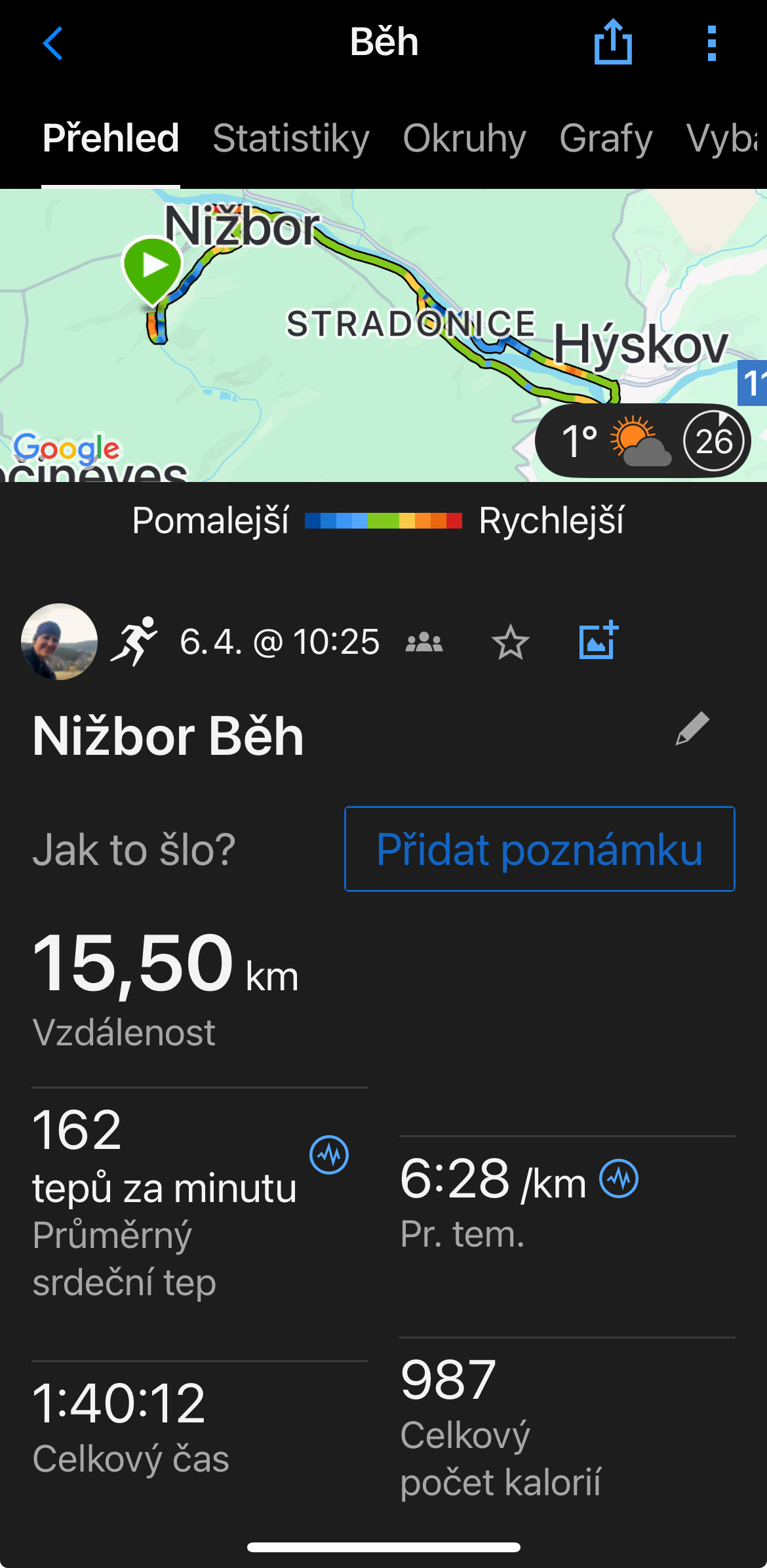Mark activity as favorite with star

tap(510, 642)
